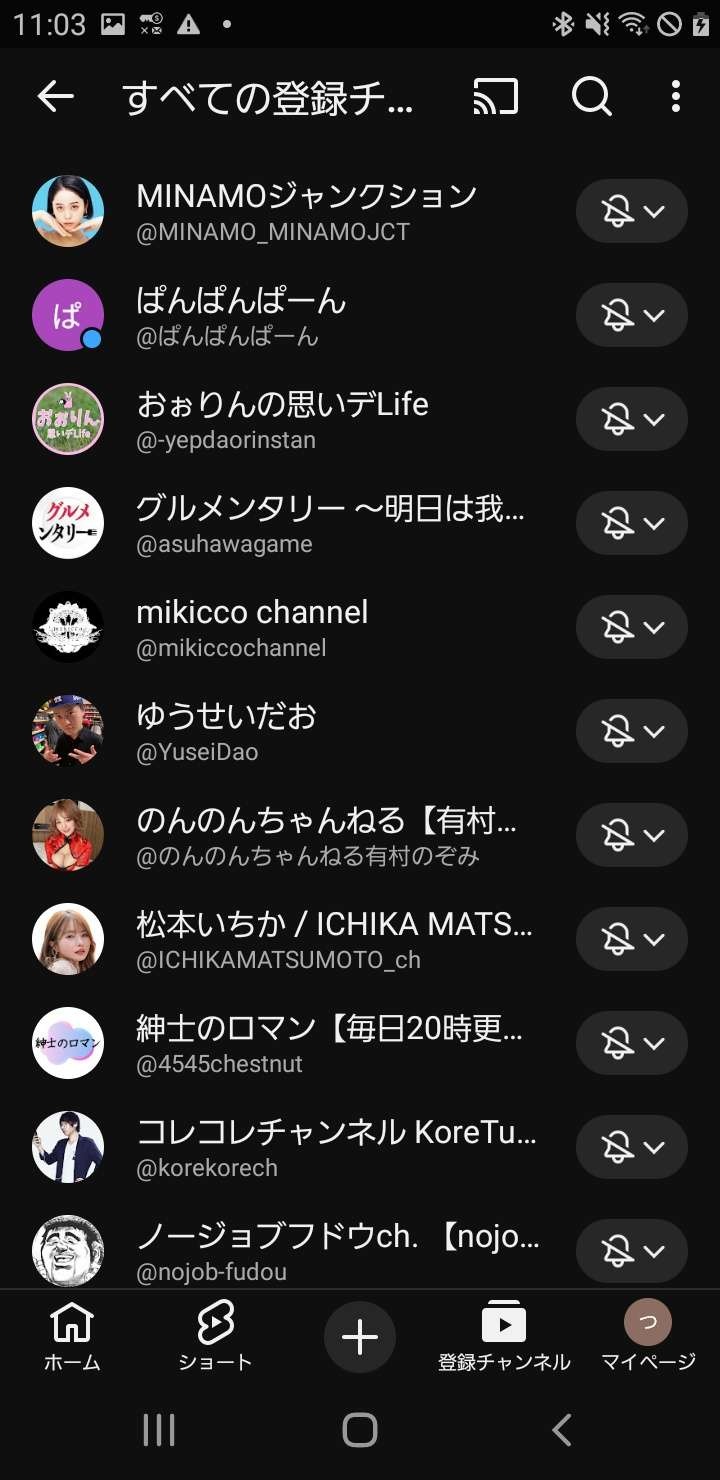Switch to the ホーム tab
Screen dimensions: 720x1480
tap(72, 1337)
